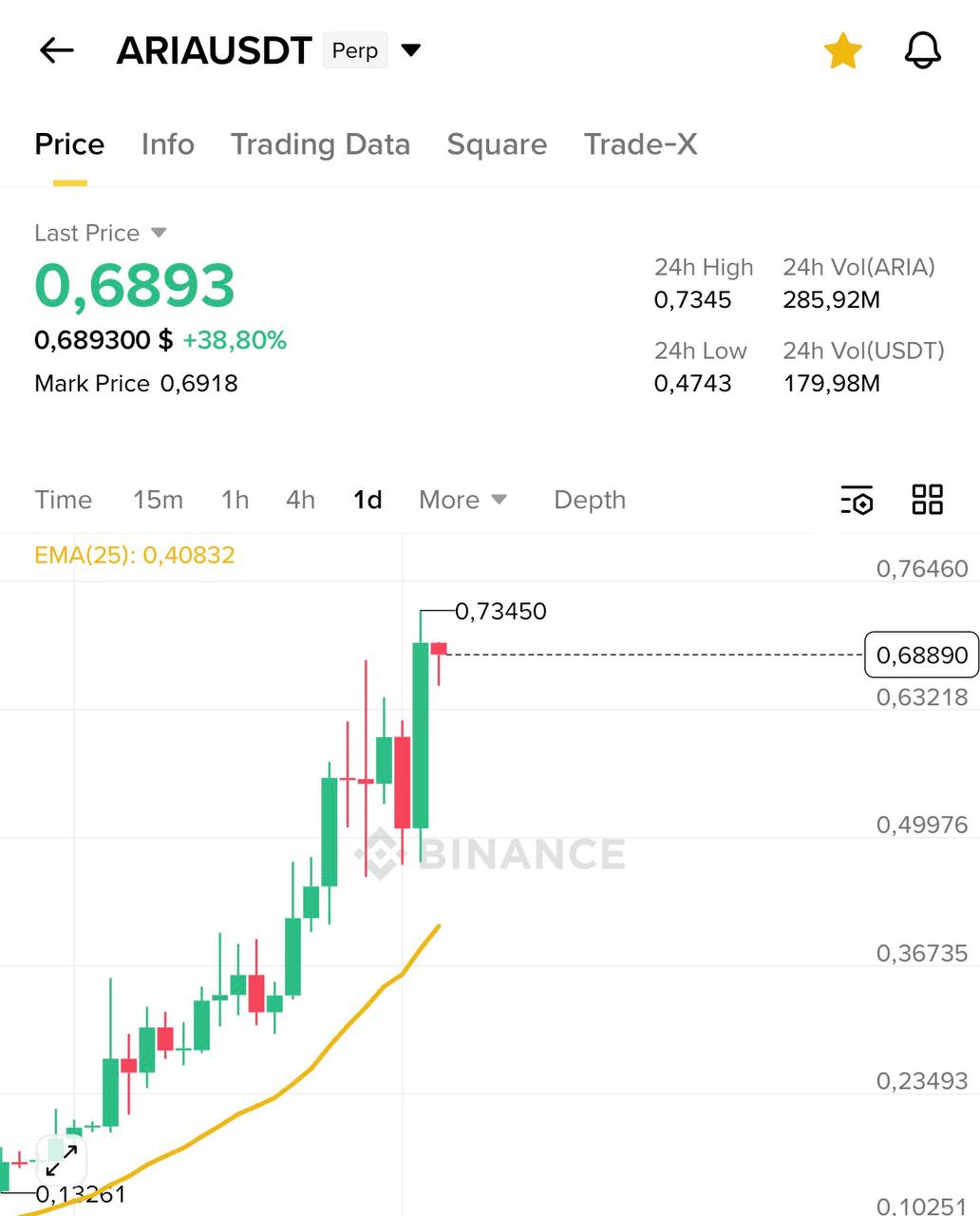The height and width of the screenshot is (1216, 980).
Task: Switch to the Depth chart
Action: coord(590,500)
